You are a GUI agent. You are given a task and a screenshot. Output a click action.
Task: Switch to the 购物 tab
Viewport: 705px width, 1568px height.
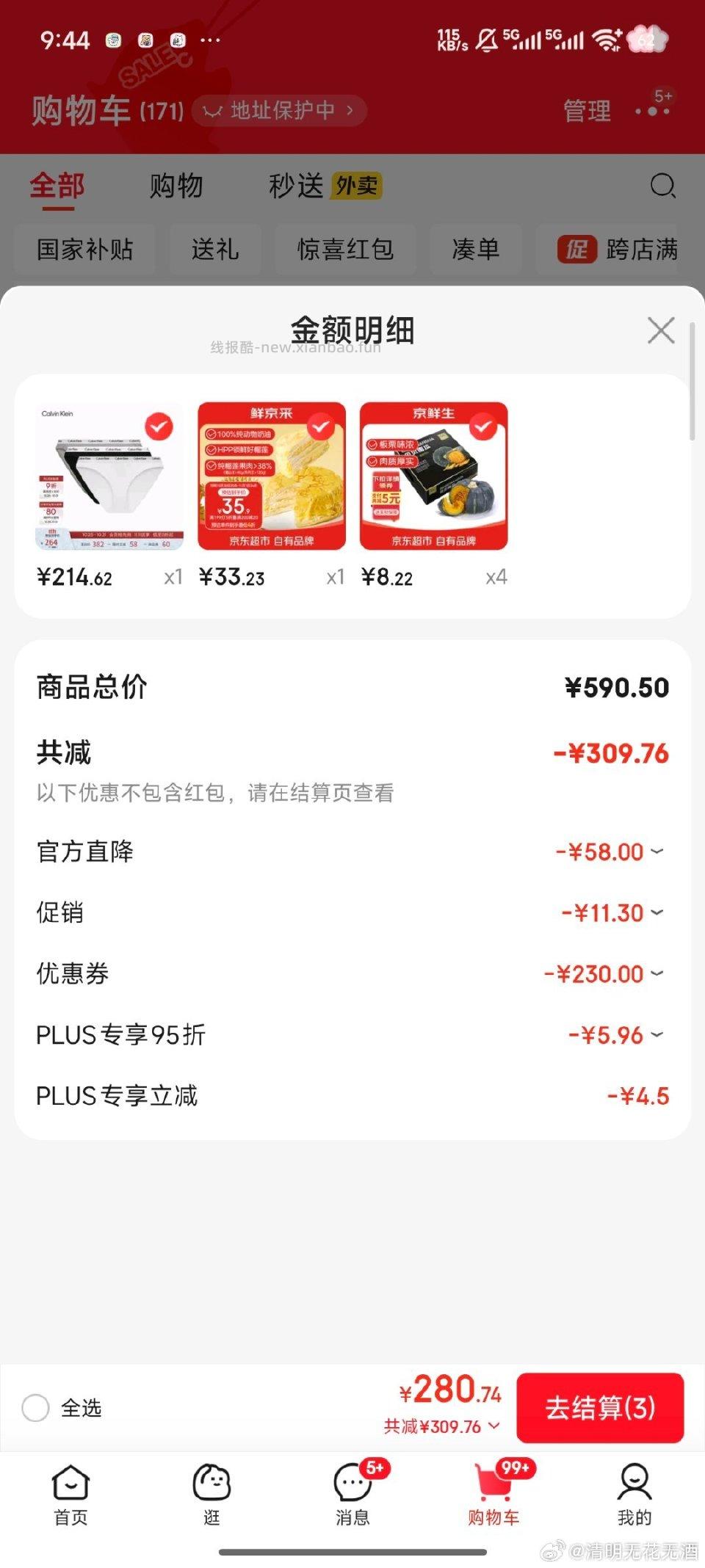[176, 186]
